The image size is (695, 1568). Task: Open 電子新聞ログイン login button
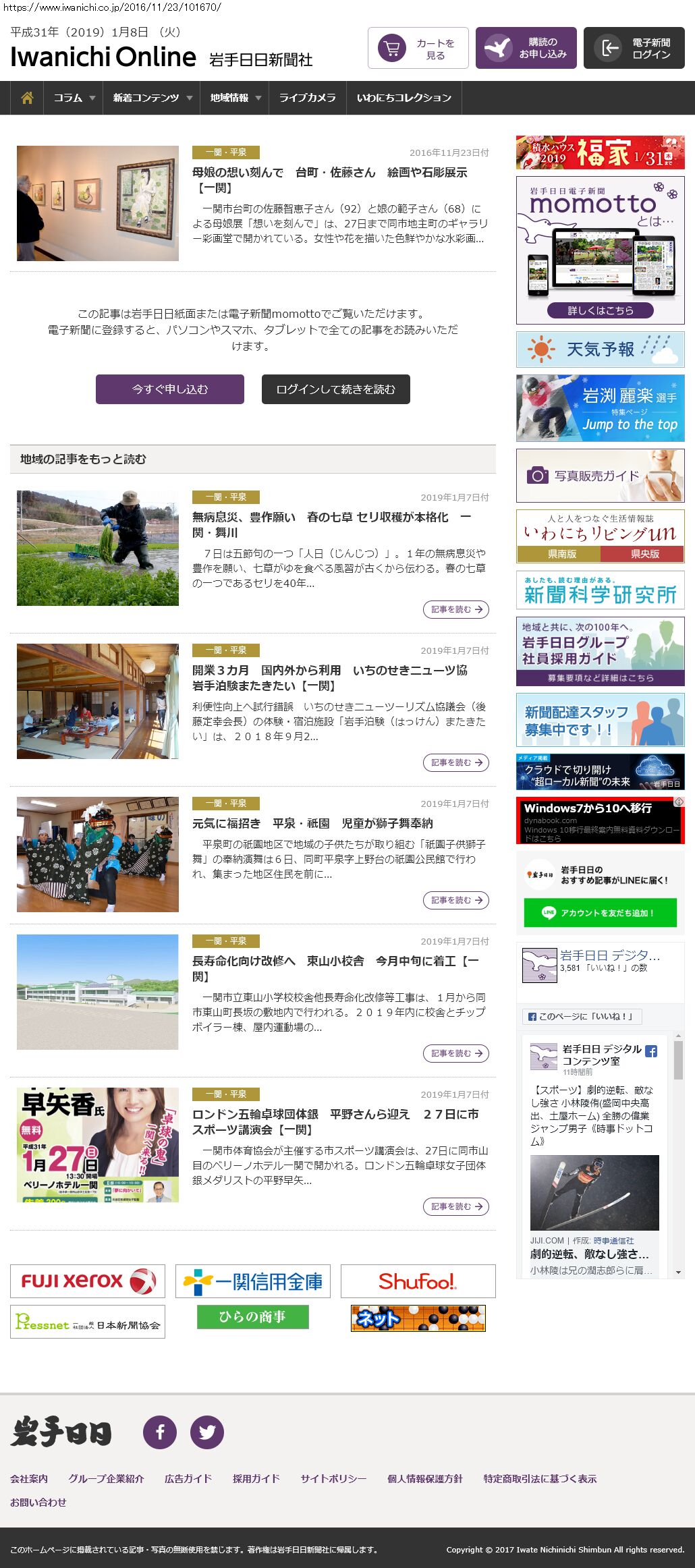point(634,48)
